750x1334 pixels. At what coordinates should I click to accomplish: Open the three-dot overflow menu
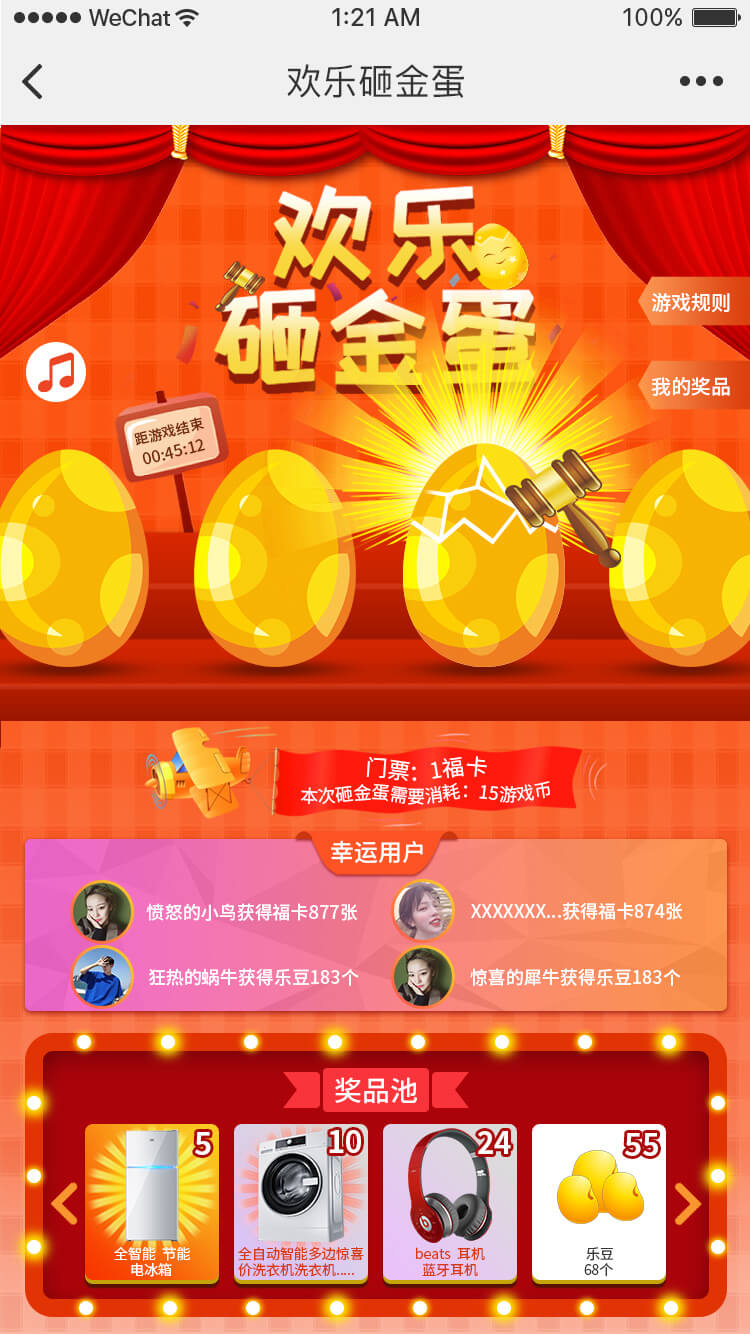[x=700, y=82]
